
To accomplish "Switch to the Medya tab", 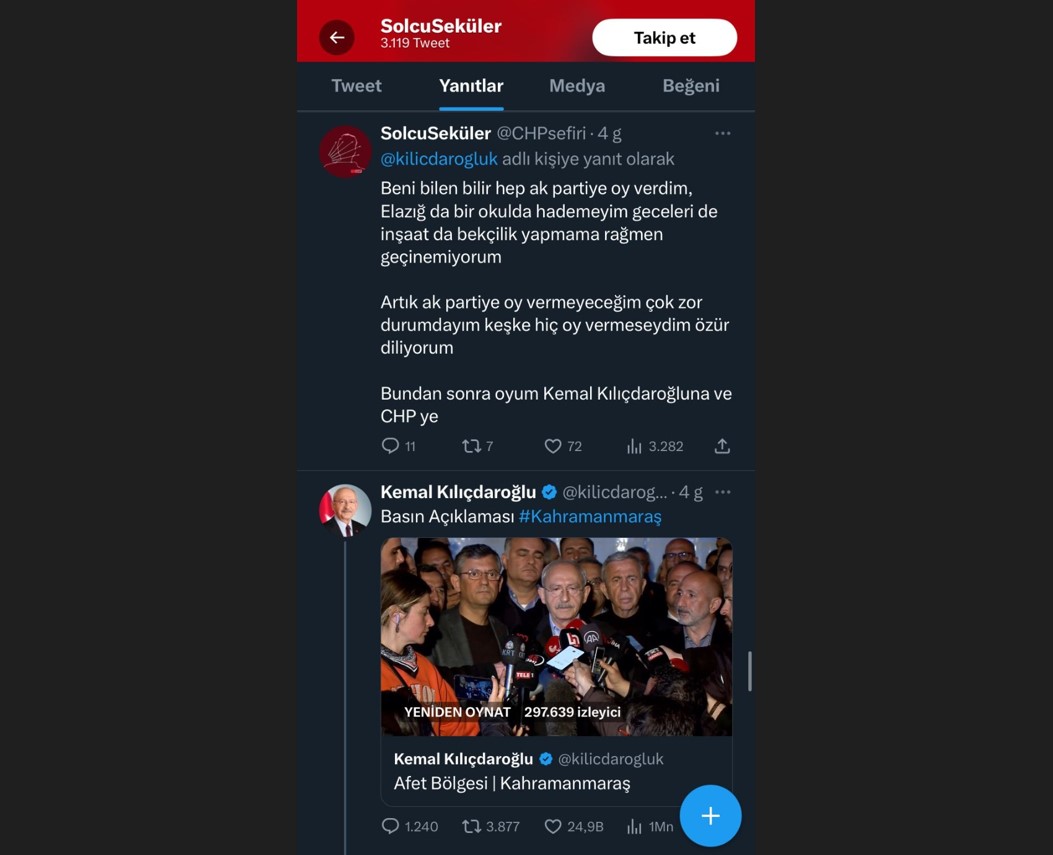I will (x=577, y=86).
